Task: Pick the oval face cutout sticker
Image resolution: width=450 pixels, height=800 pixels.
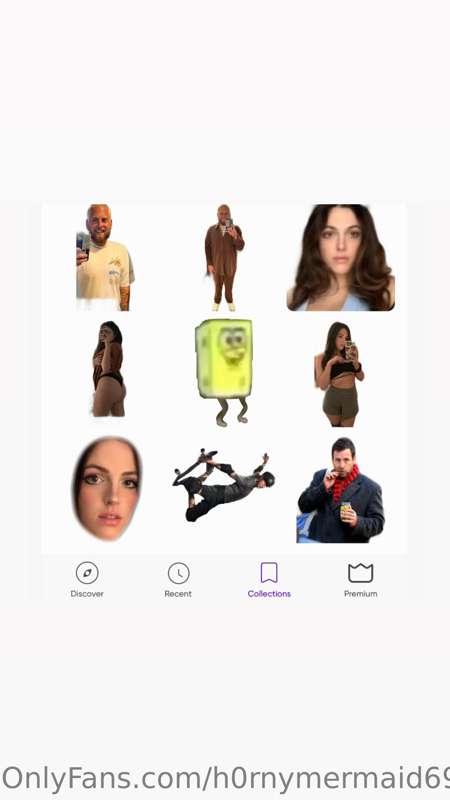Action: (107, 489)
